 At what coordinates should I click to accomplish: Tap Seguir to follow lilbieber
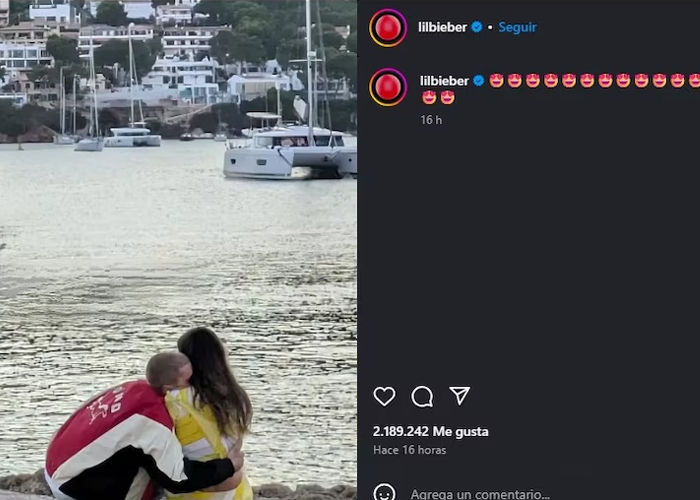click(x=517, y=27)
